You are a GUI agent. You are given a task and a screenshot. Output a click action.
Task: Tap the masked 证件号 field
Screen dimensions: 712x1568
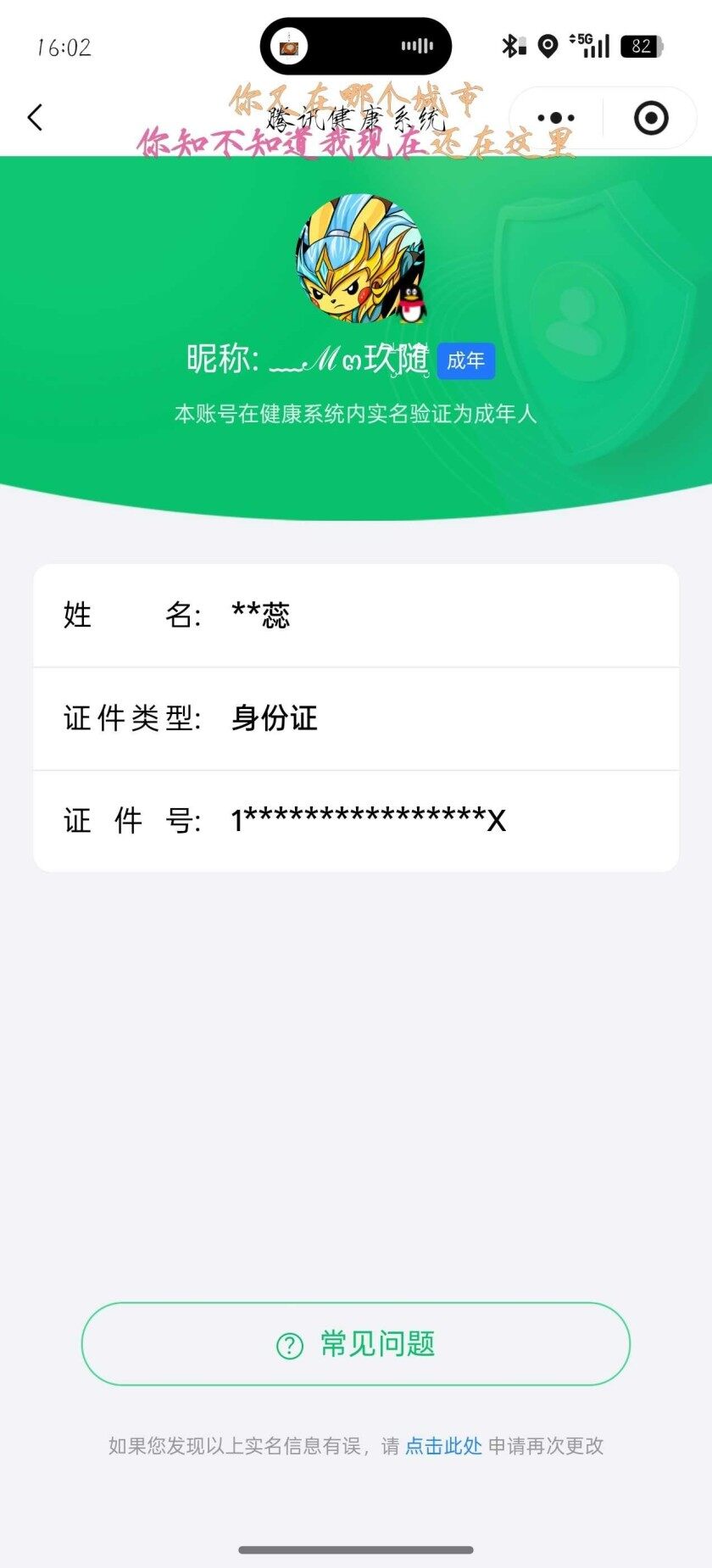coord(356,820)
